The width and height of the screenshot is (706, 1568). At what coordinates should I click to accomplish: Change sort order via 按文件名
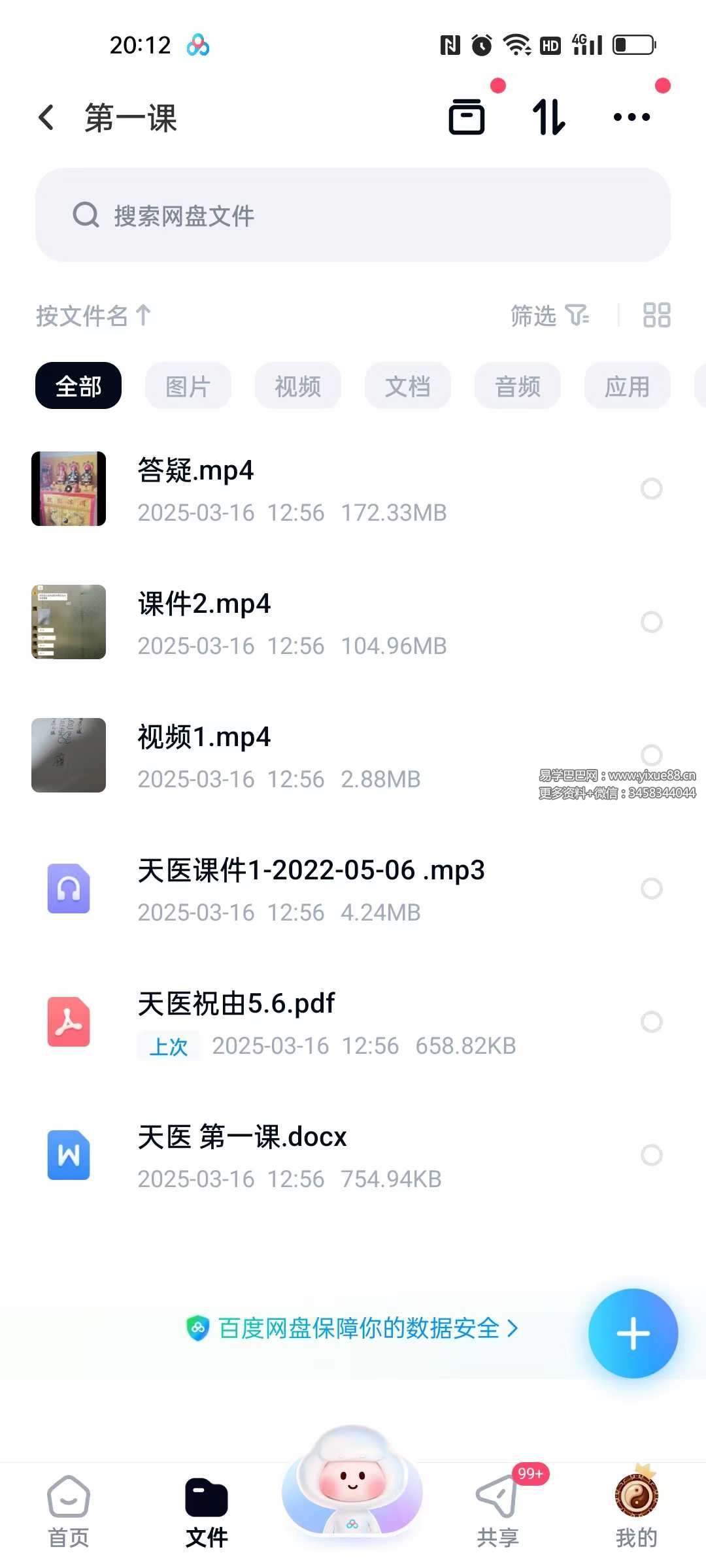click(x=93, y=316)
